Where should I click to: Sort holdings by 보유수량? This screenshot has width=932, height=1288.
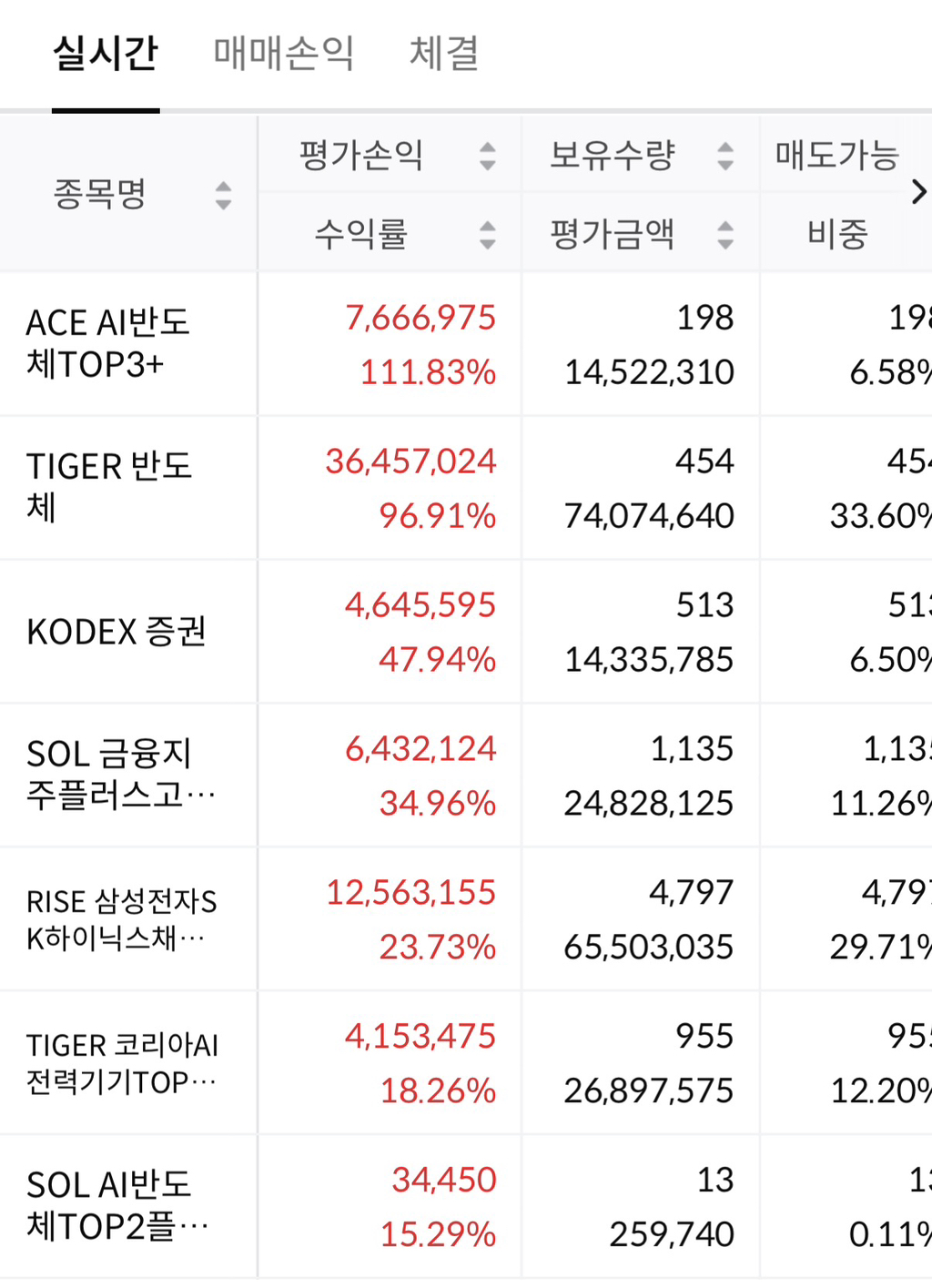point(641,155)
